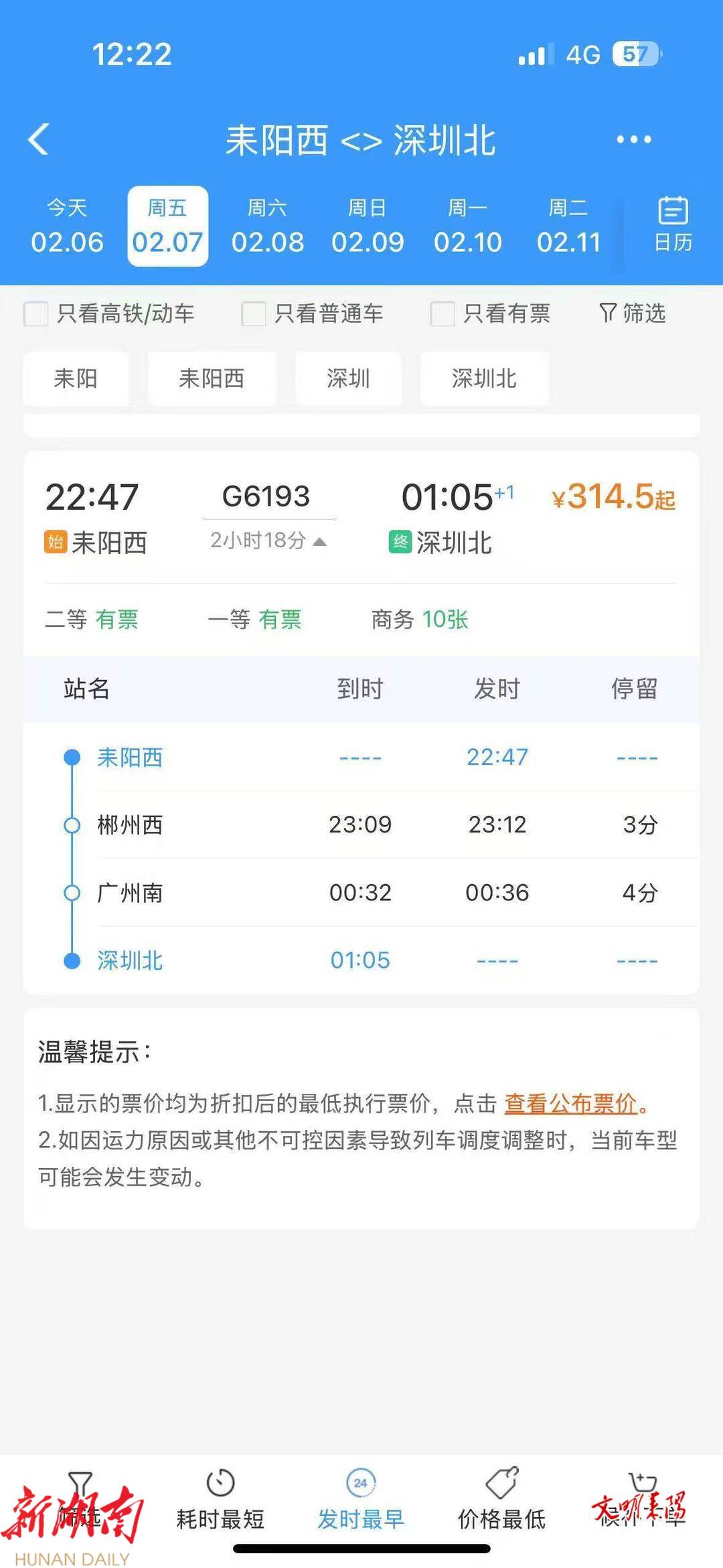Enable 只看有票 filter
This screenshot has width=723, height=1568.
point(443,313)
